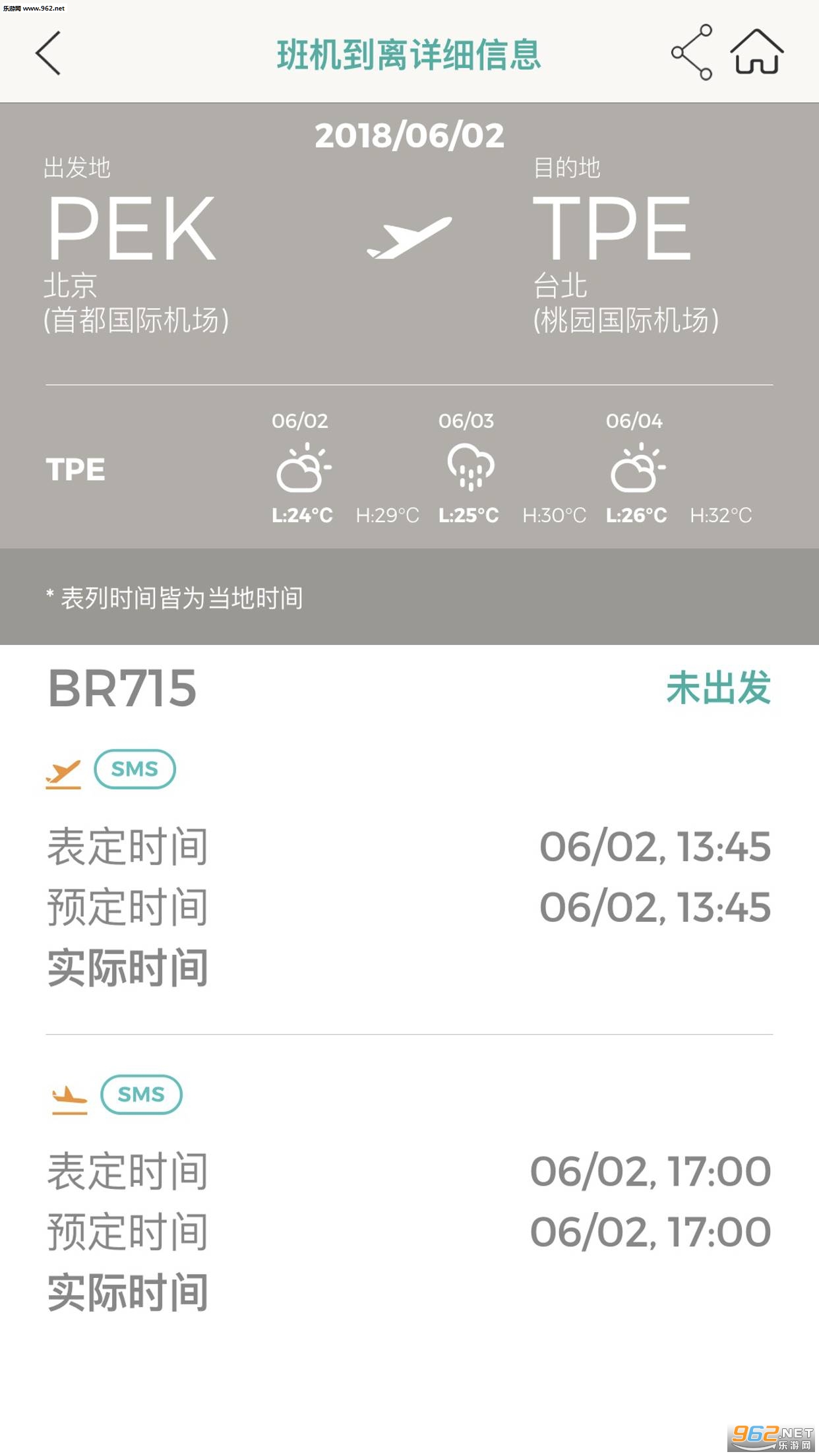
Task: Return to the home page via the house icon
Action: point(757,51)
